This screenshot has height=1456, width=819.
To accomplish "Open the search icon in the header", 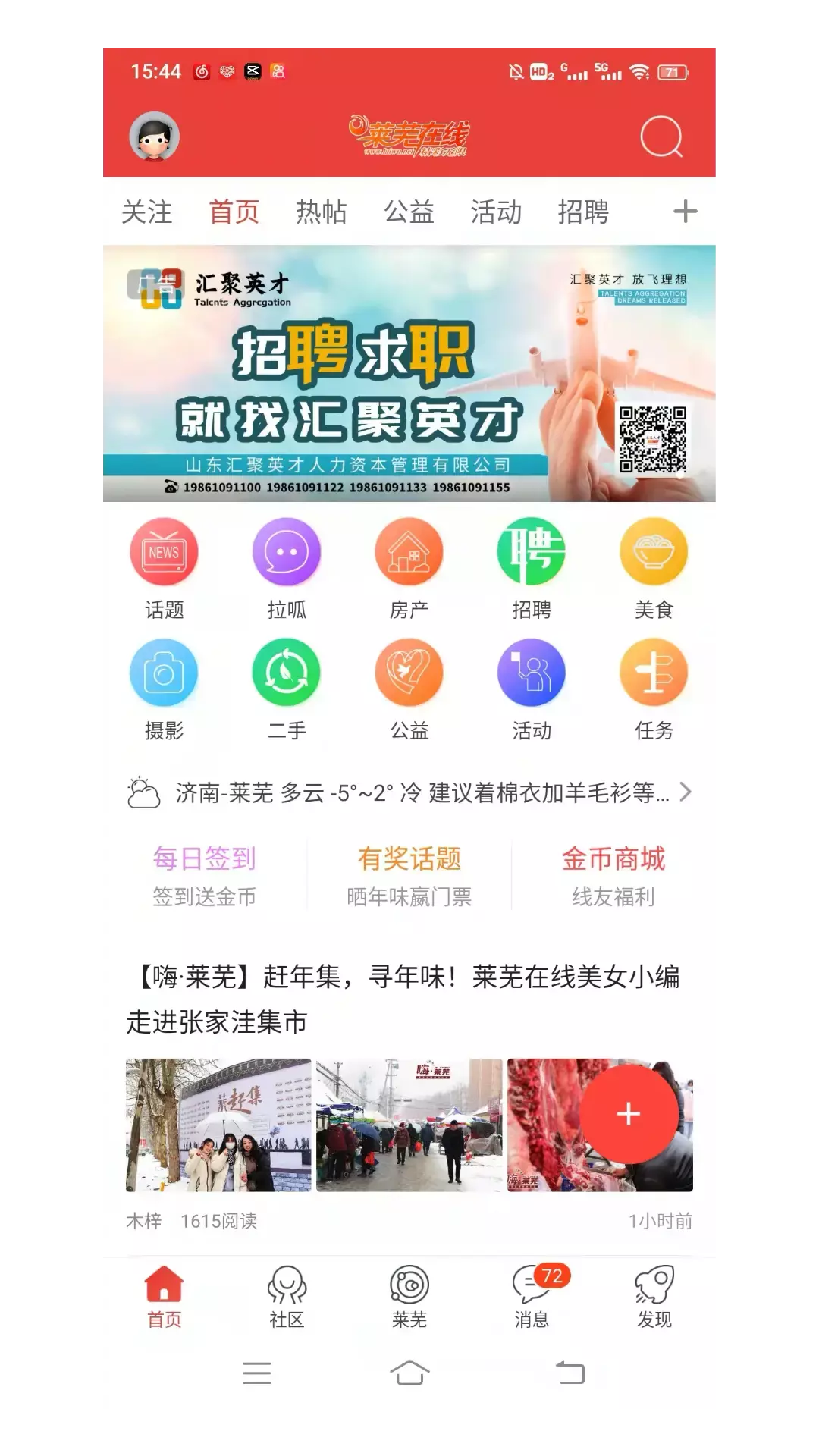I will (661, 136).
